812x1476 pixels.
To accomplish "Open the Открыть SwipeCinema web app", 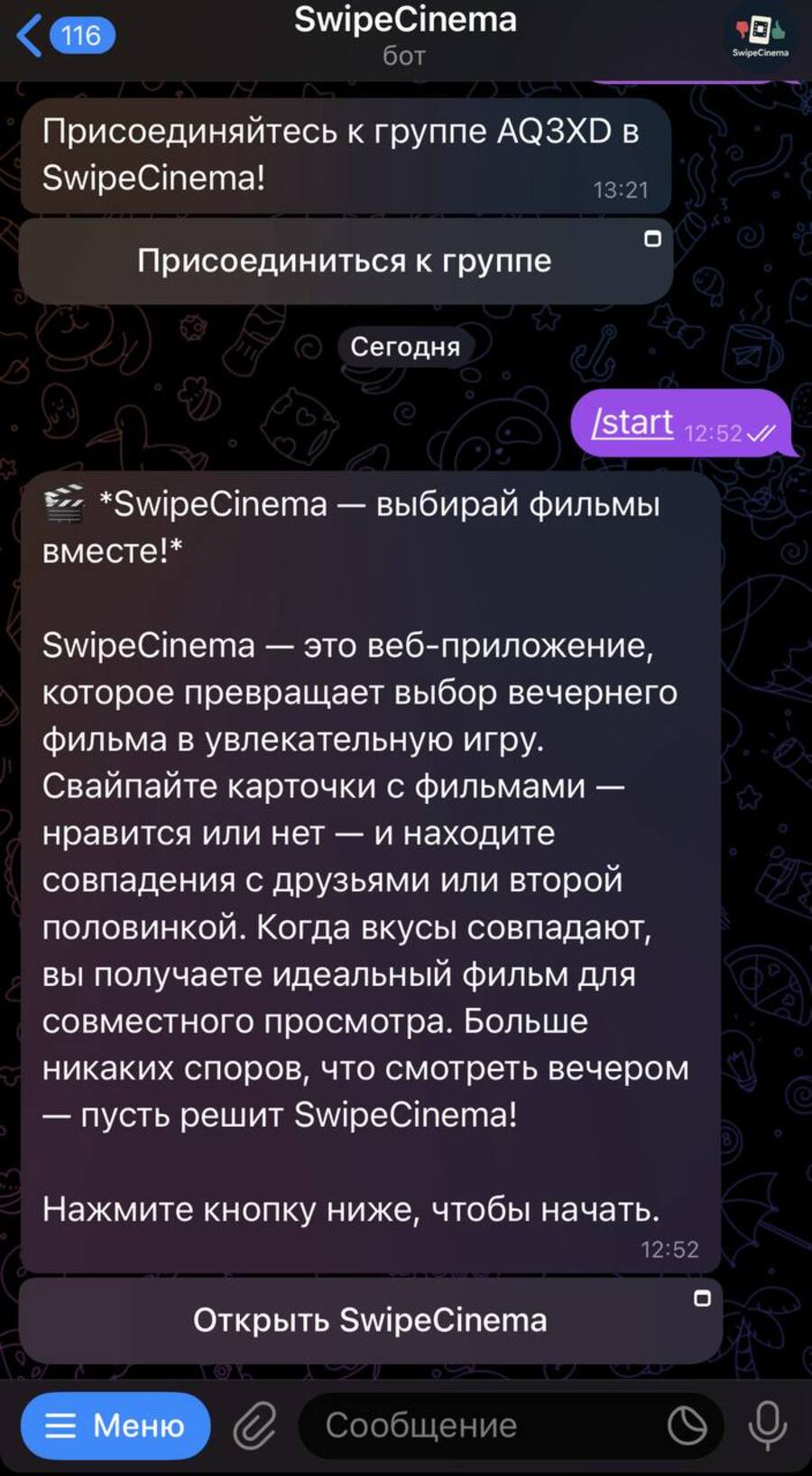I will (370, 1319).
